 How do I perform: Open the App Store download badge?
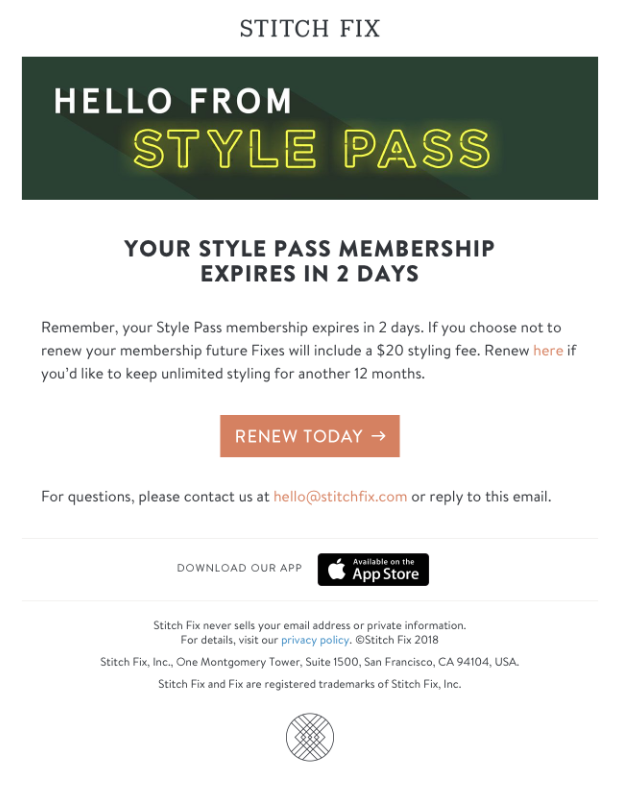click(373, 569)
